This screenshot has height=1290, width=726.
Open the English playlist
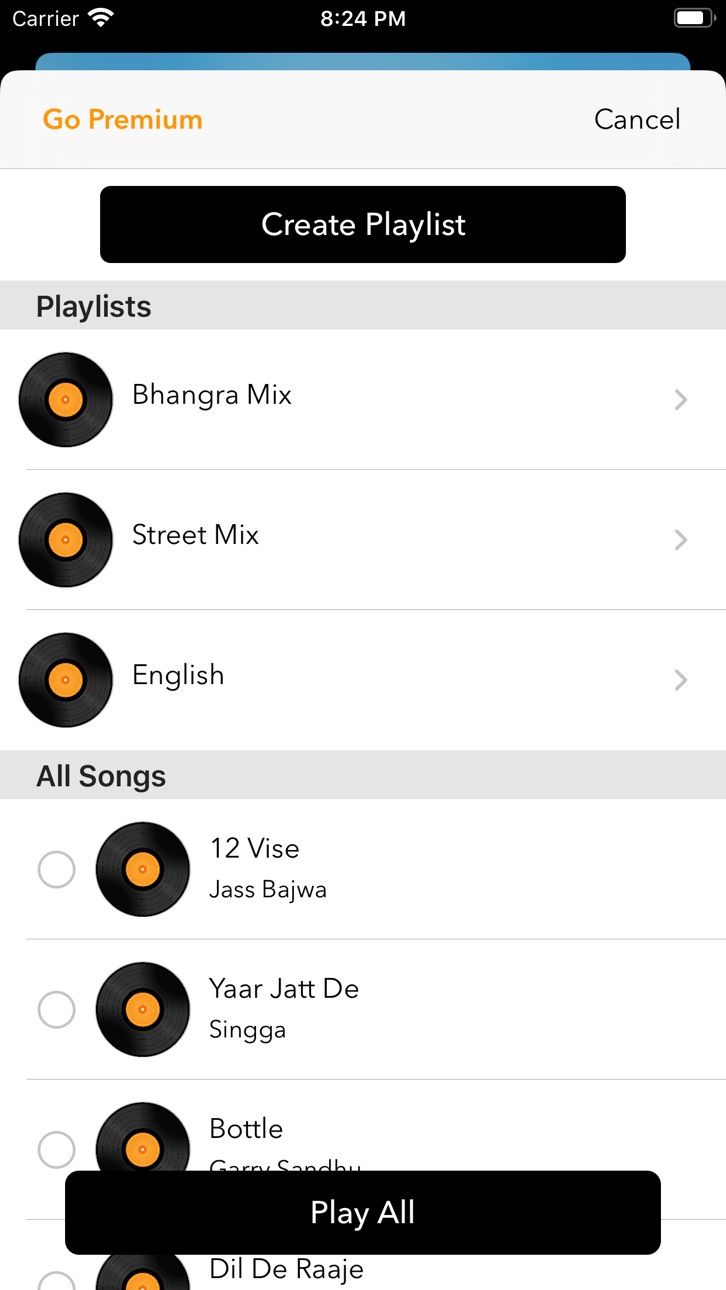[x=363, y=679]
